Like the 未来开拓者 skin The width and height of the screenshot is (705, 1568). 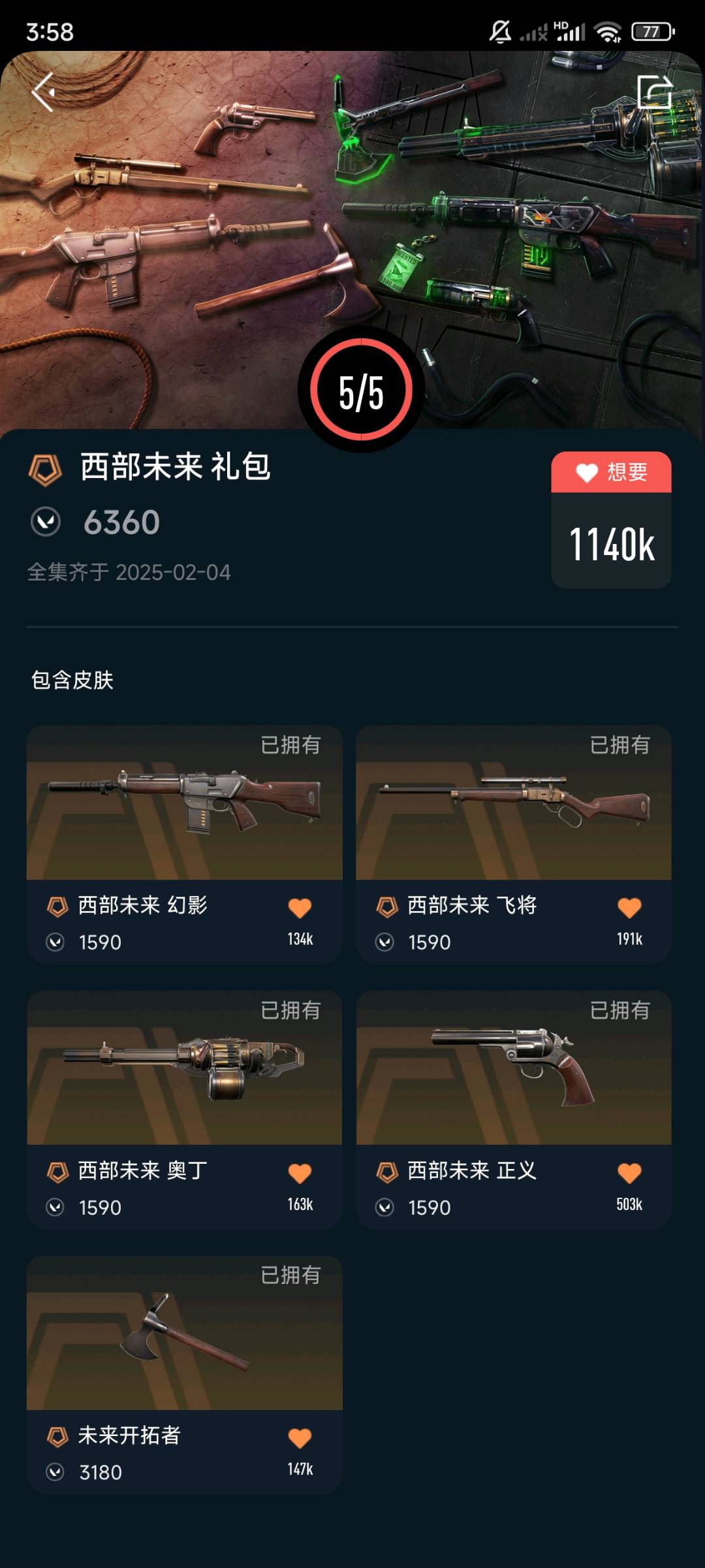point(300,1438)
